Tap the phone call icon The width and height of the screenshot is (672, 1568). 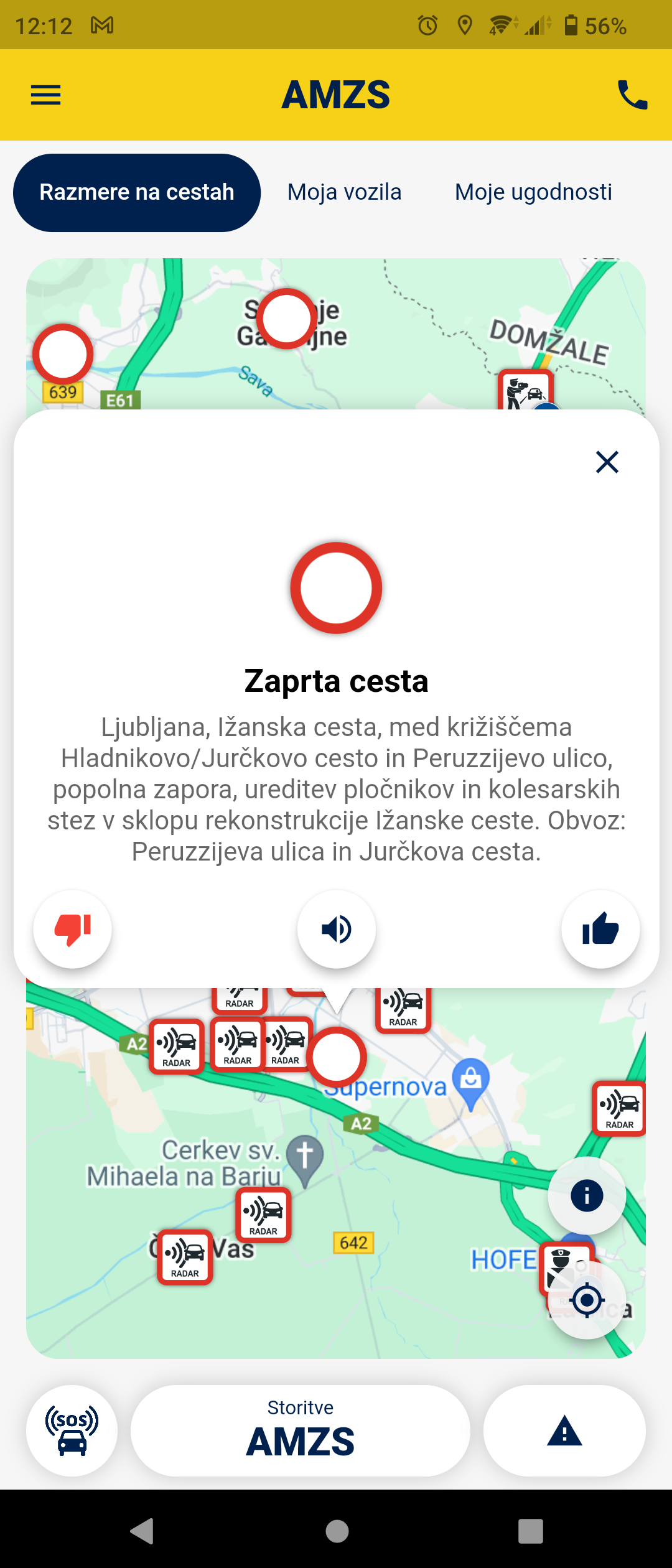pos(632,95)
